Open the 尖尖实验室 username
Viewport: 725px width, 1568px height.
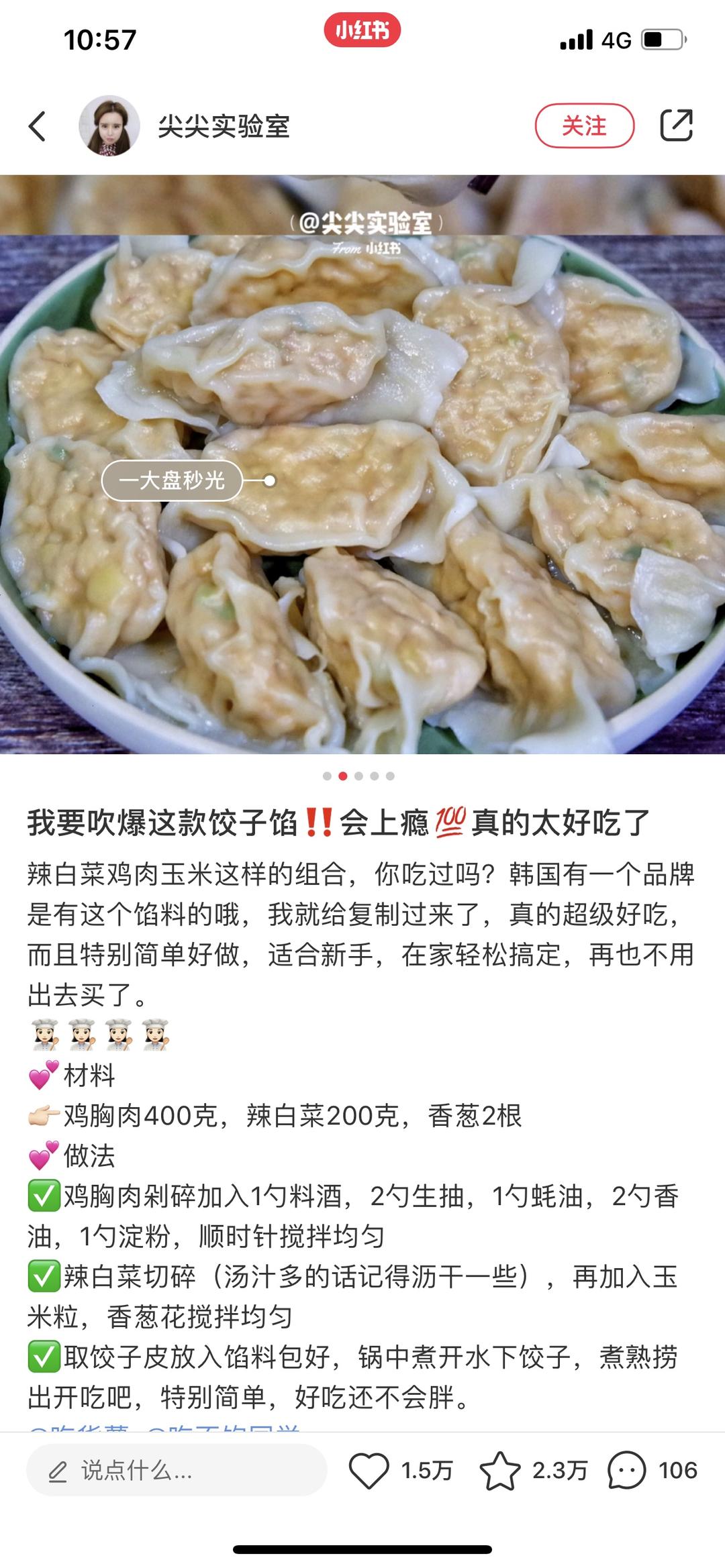tap(224, 126)
